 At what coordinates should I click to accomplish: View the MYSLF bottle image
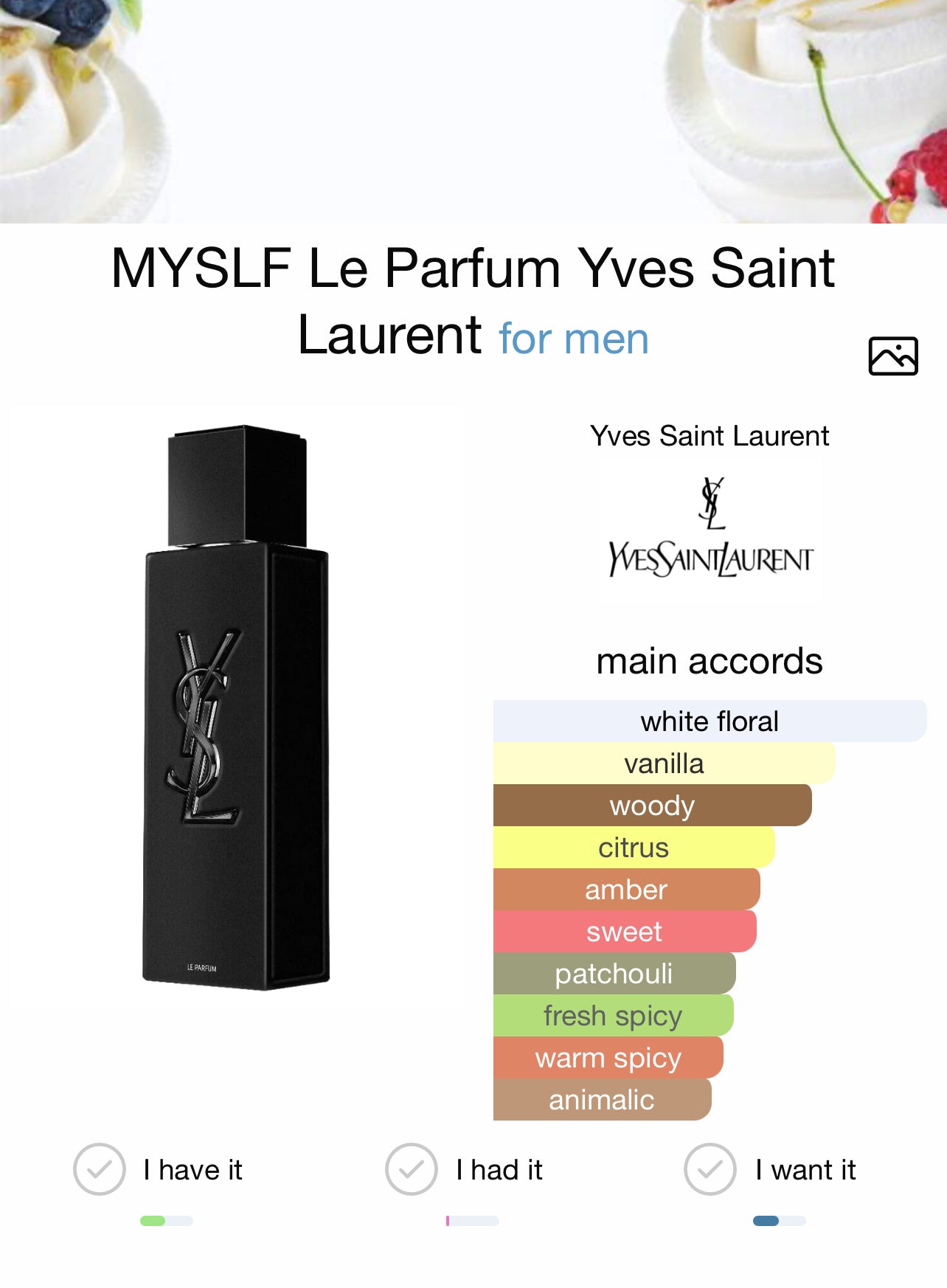[x=236, y=707]
